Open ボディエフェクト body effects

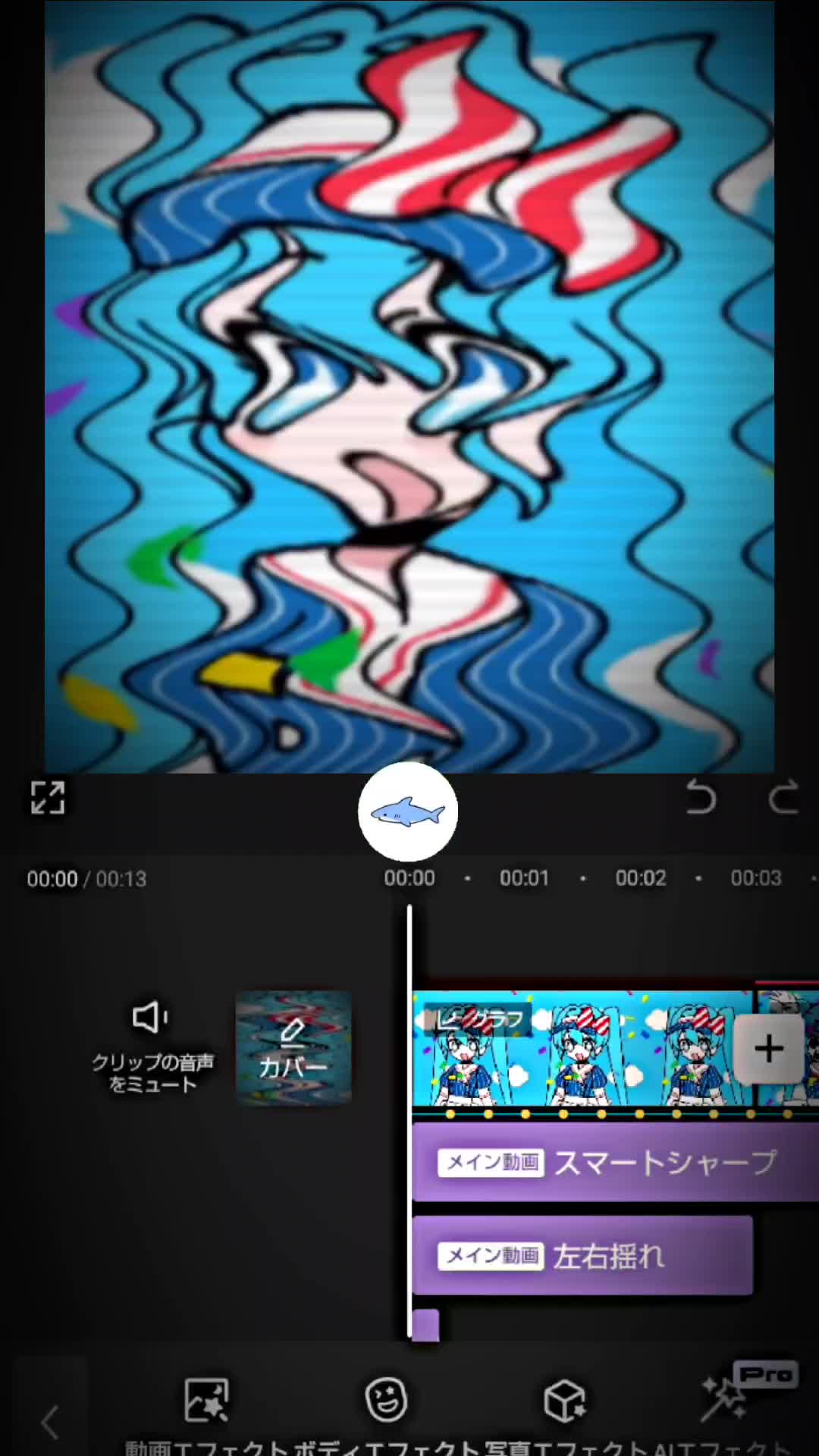(387, 1412)
